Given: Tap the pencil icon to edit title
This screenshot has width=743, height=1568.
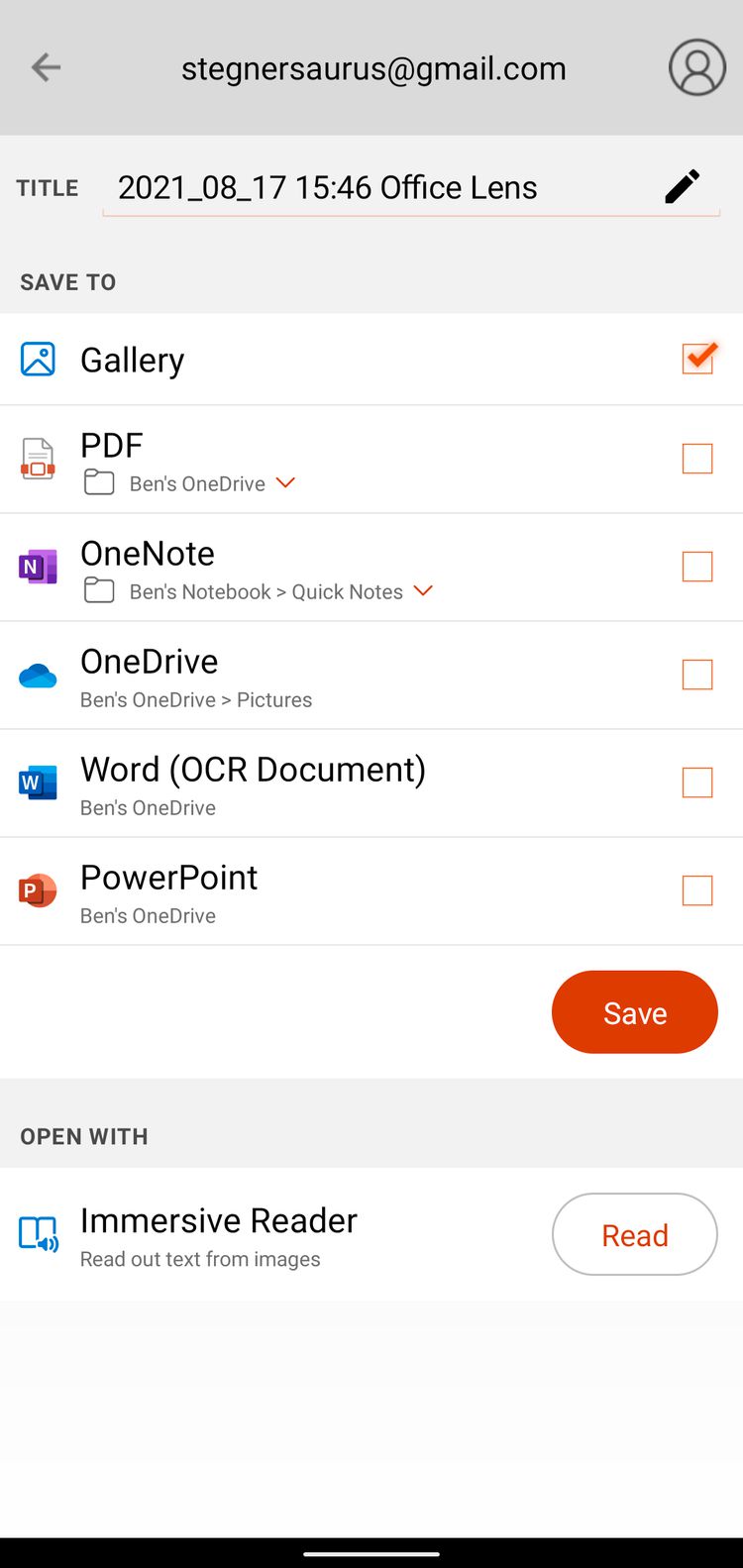Looking at the screenshot, I should coord(682,186).
